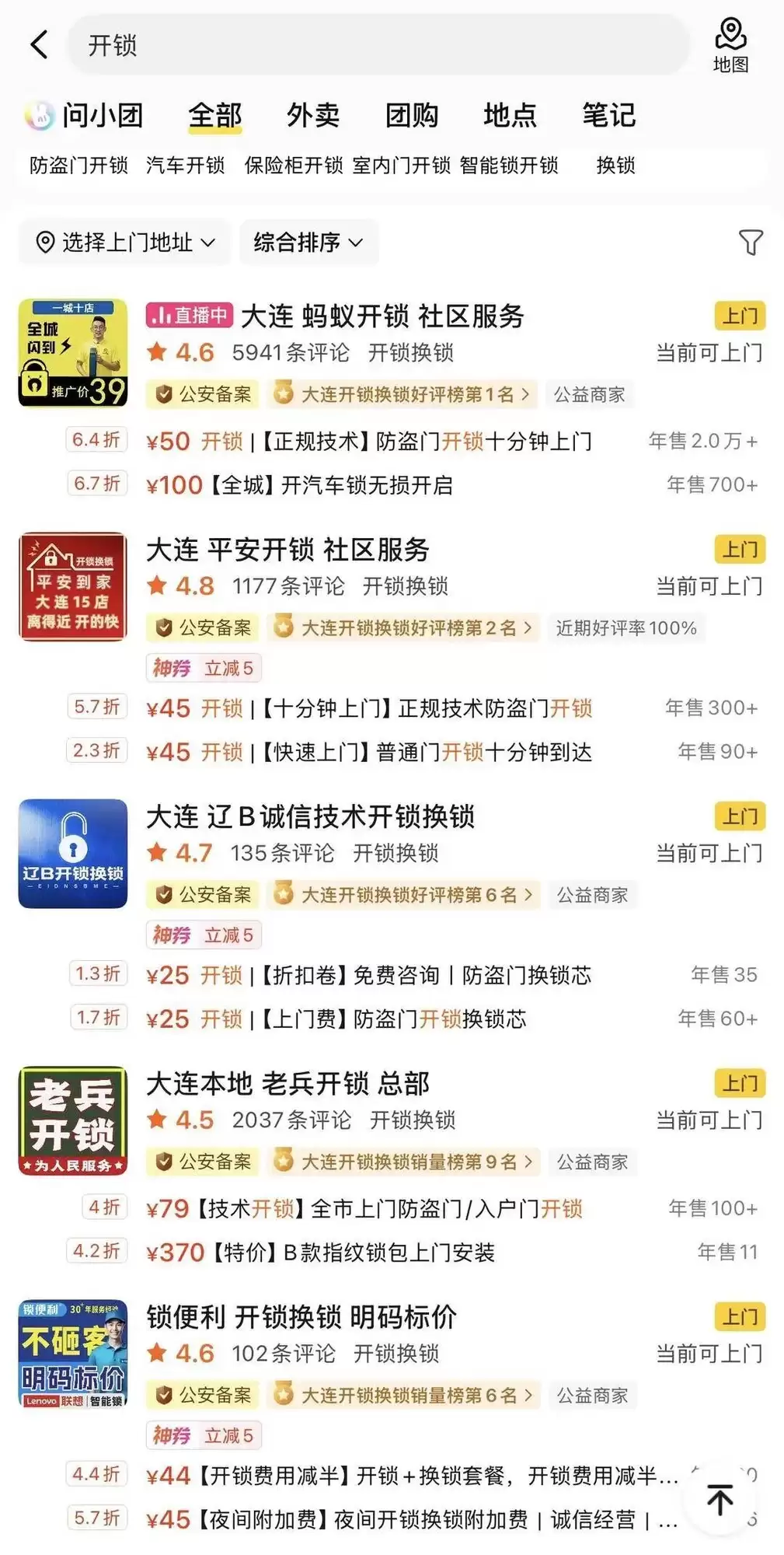784x1555 pixels.
Task: Click the back arrow to leave search results
Action: [39, 44]
